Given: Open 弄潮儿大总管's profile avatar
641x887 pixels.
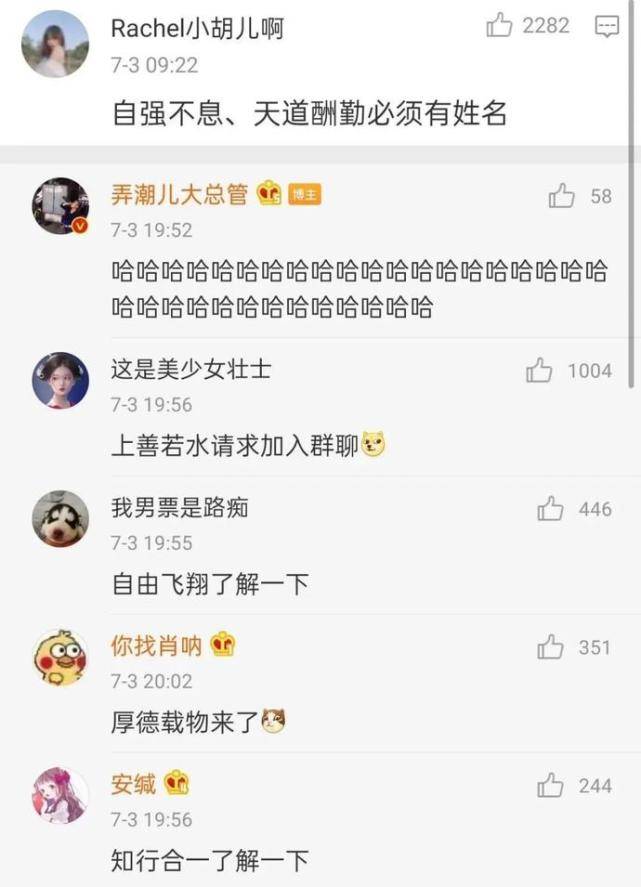Looking at the screenshot, I should pyautogui.click(x=61, y=206).
